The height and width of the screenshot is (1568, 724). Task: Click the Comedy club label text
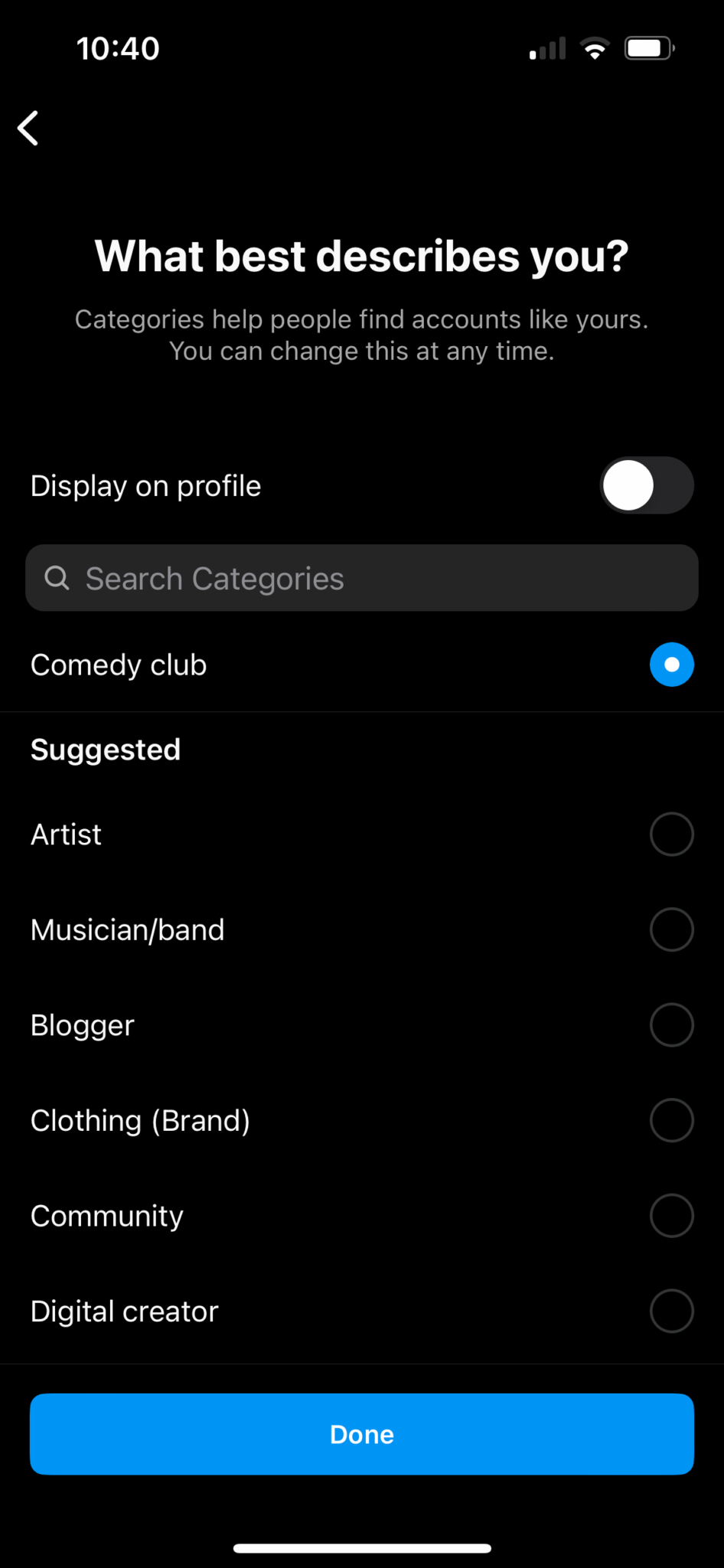[119, 665]
